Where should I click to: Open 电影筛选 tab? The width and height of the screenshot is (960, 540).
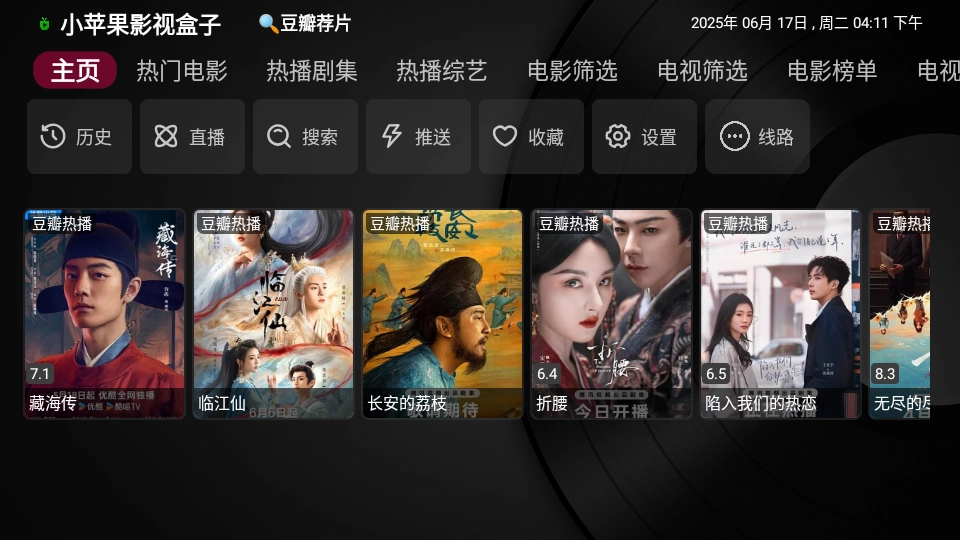[x=572, y=71]
